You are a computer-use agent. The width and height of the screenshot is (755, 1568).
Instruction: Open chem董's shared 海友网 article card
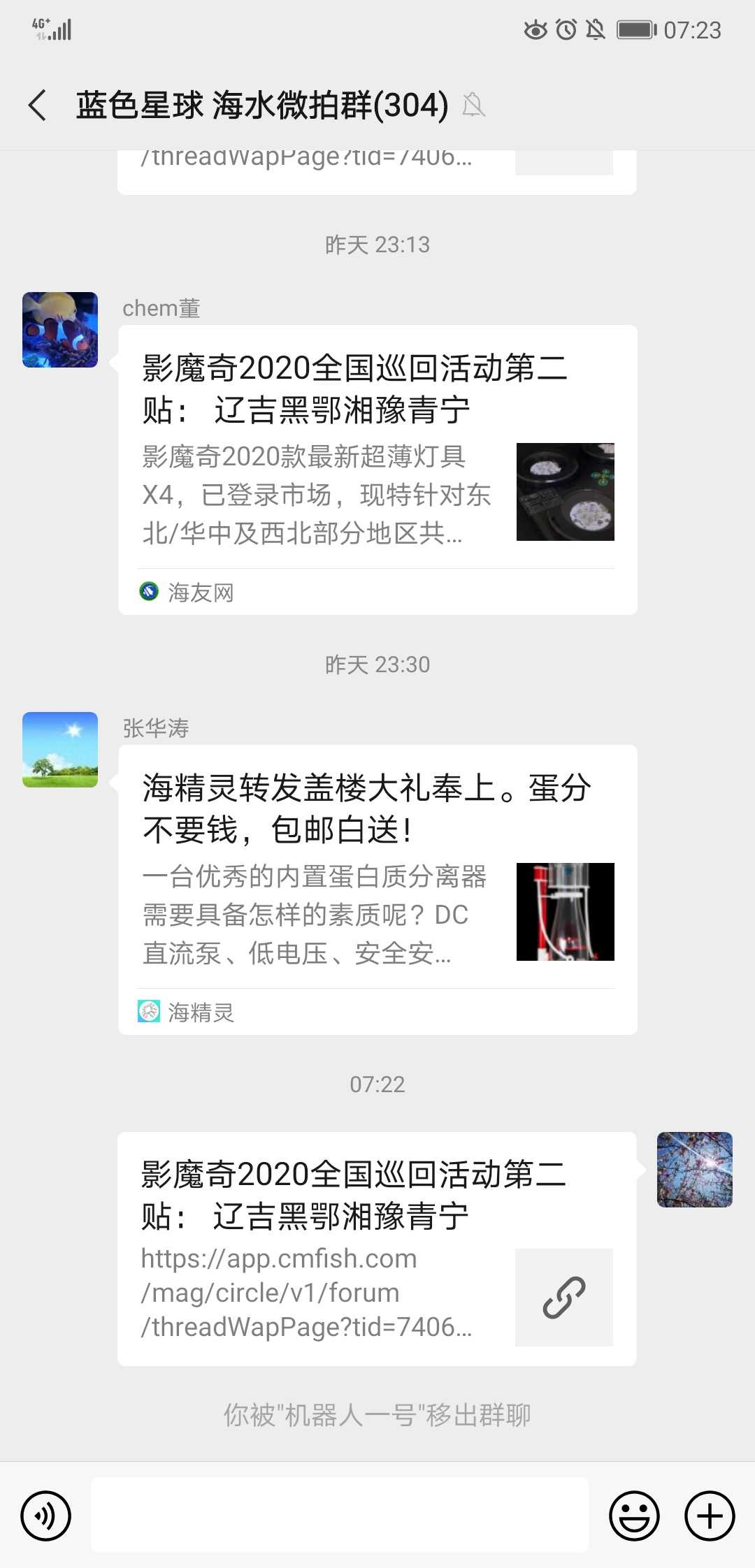point(377,470)
